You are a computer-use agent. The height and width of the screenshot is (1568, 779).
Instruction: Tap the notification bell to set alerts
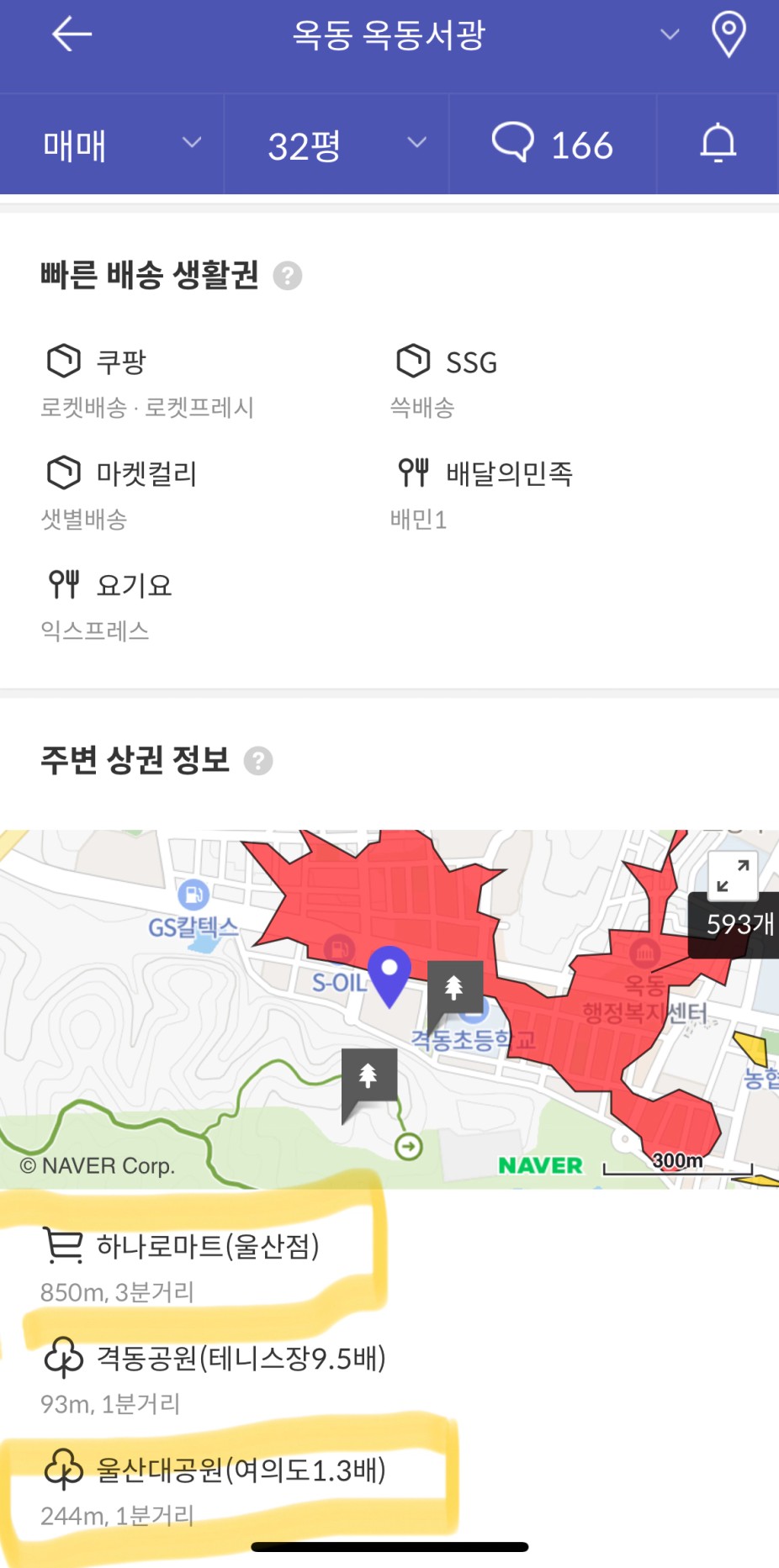[718, 143]
